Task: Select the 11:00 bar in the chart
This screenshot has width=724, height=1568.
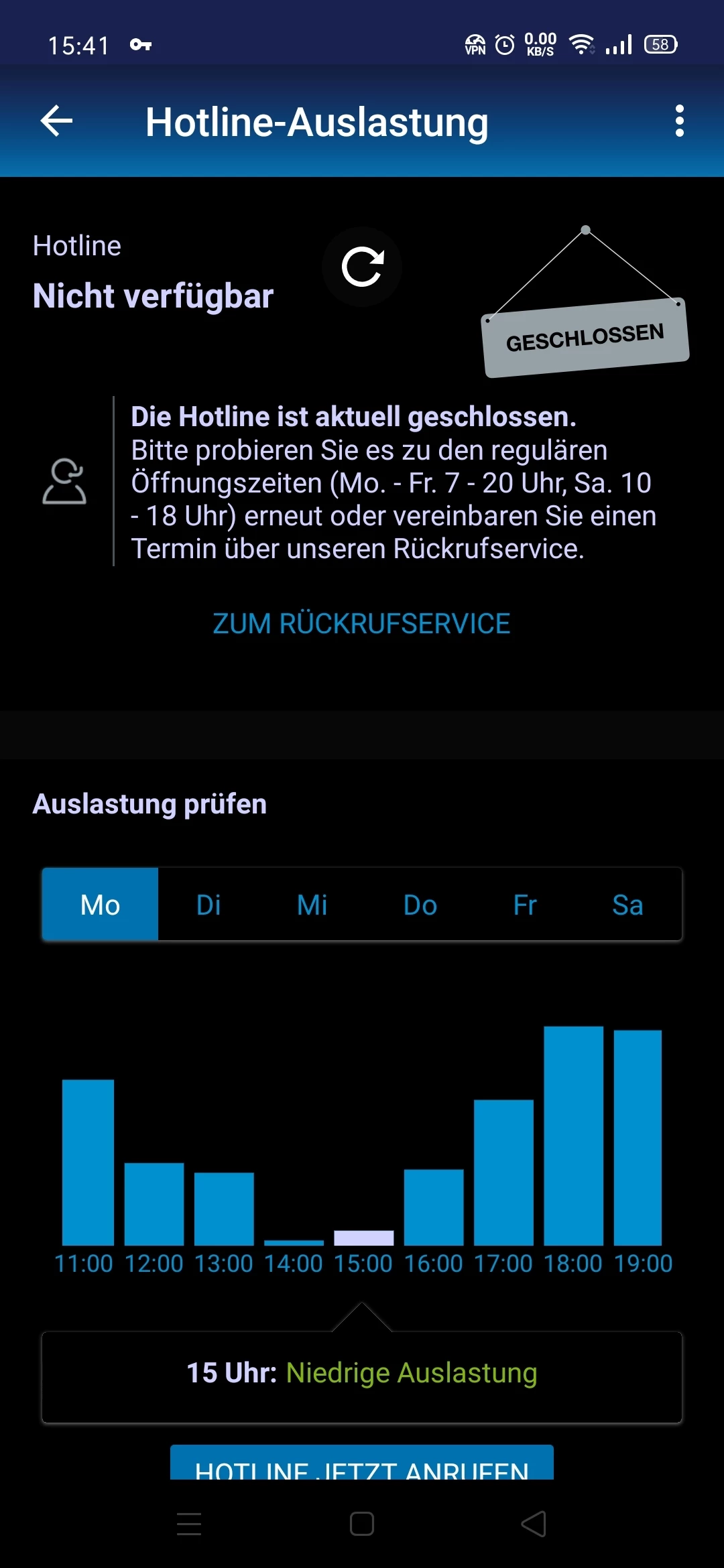Action: (88, 1163)
